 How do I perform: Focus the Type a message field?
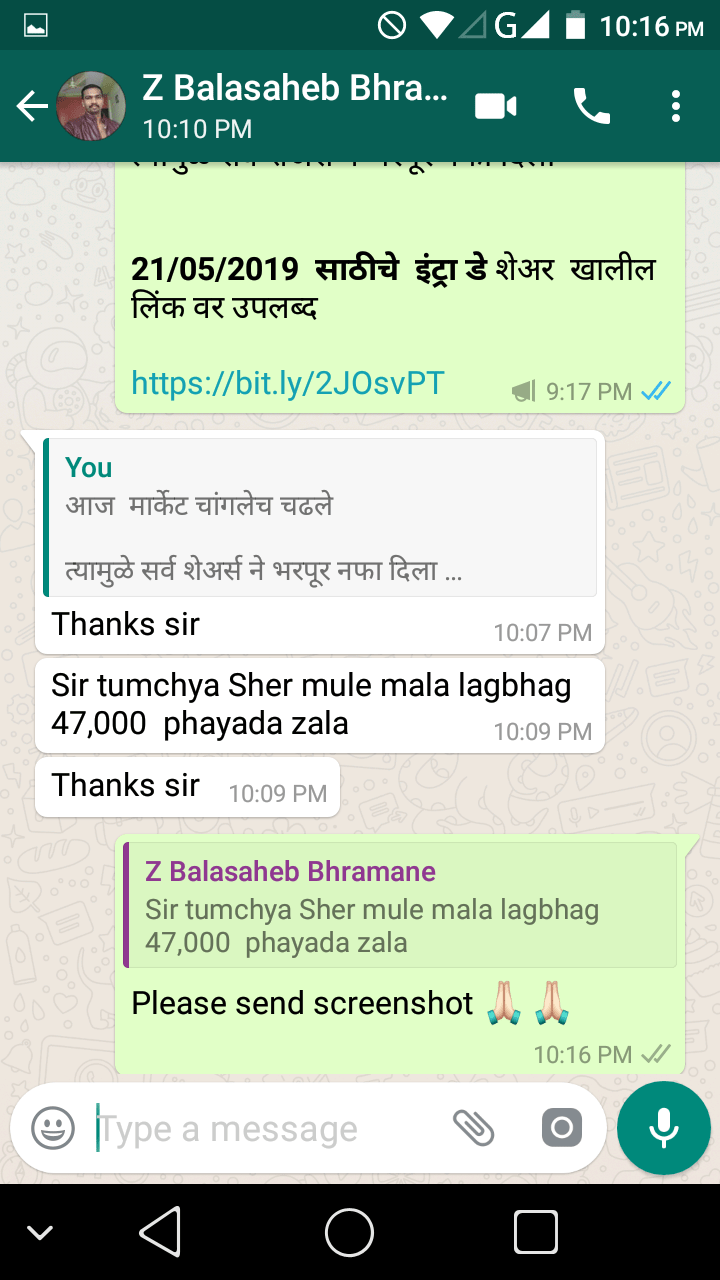[270, 1129]
